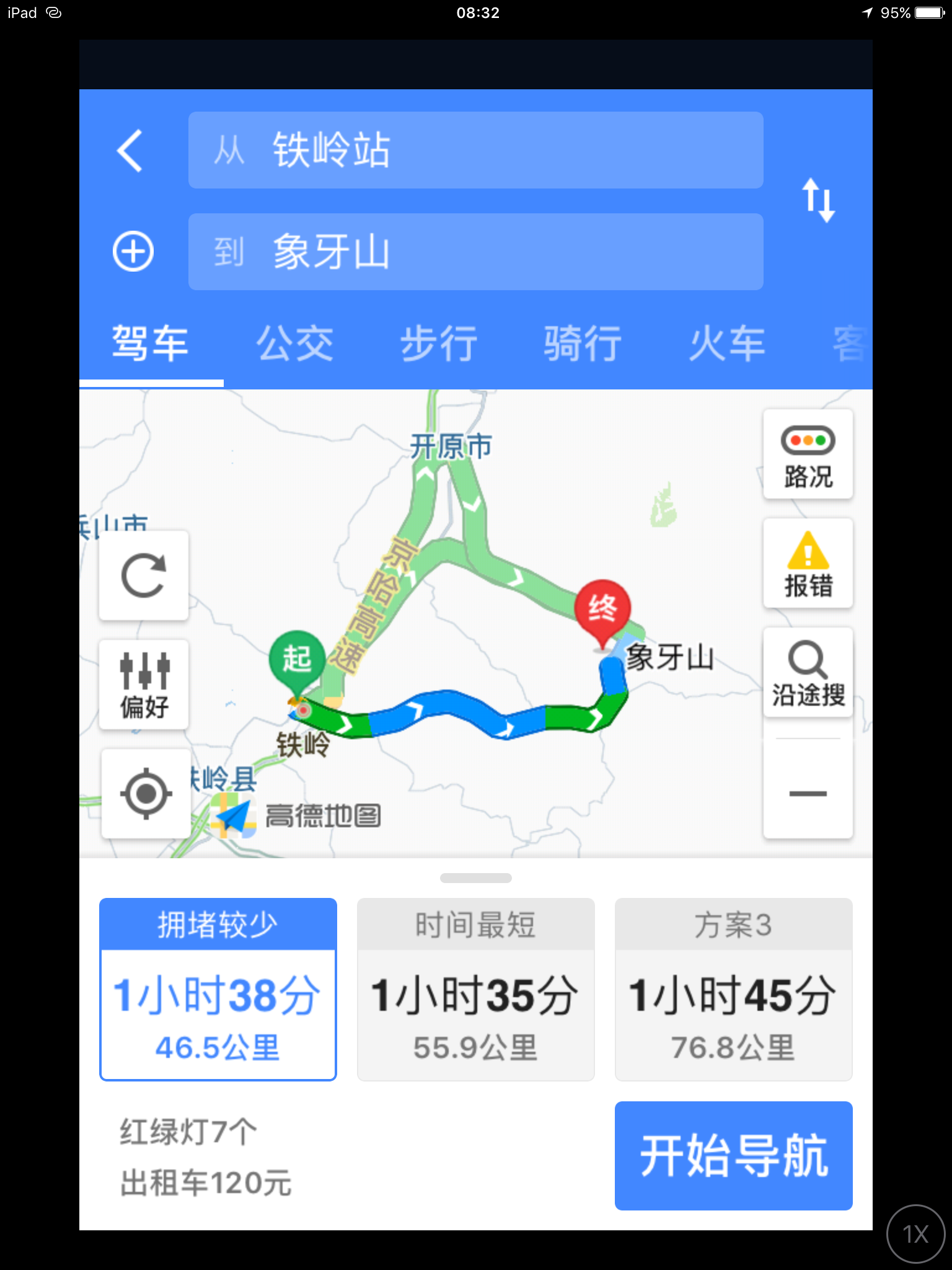Refresh the route
The width and height of the screenshot is (952, 1270).
[x=144, y=575]
